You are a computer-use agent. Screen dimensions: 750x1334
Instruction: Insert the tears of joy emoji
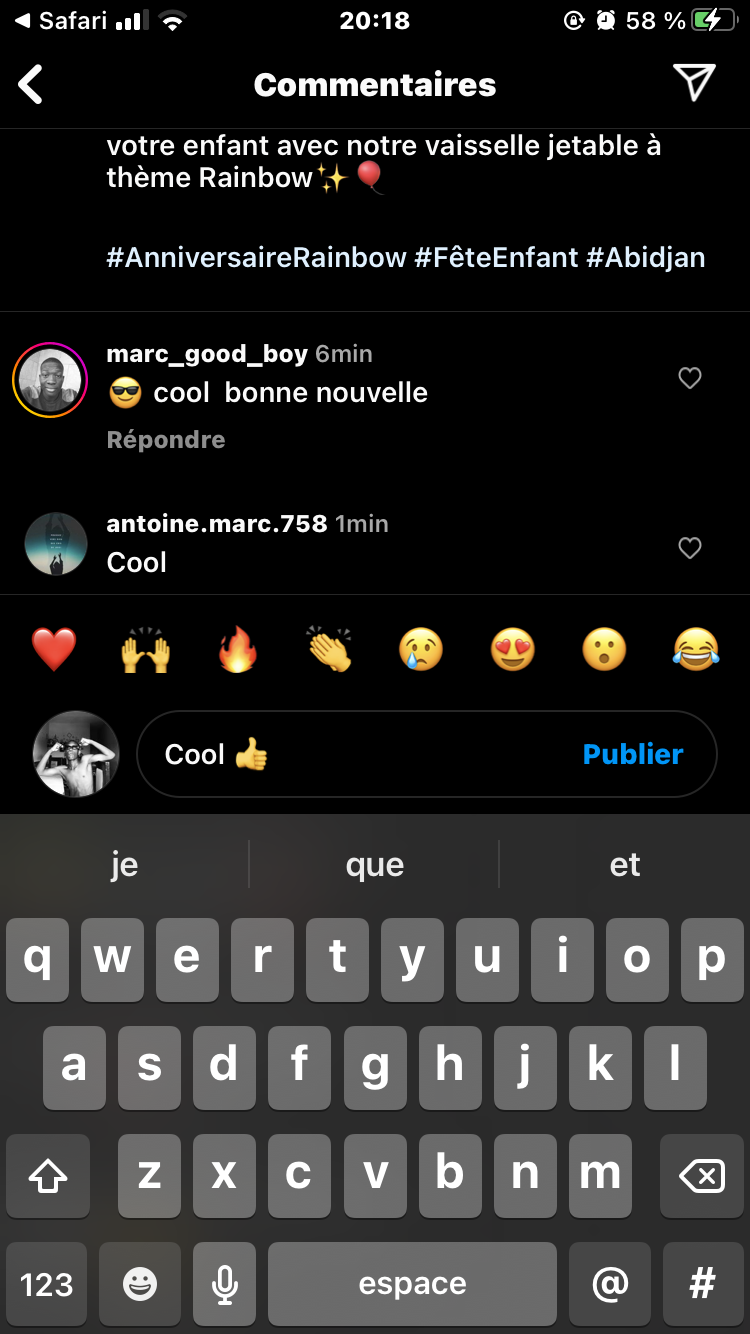click(x=696, y=650)
